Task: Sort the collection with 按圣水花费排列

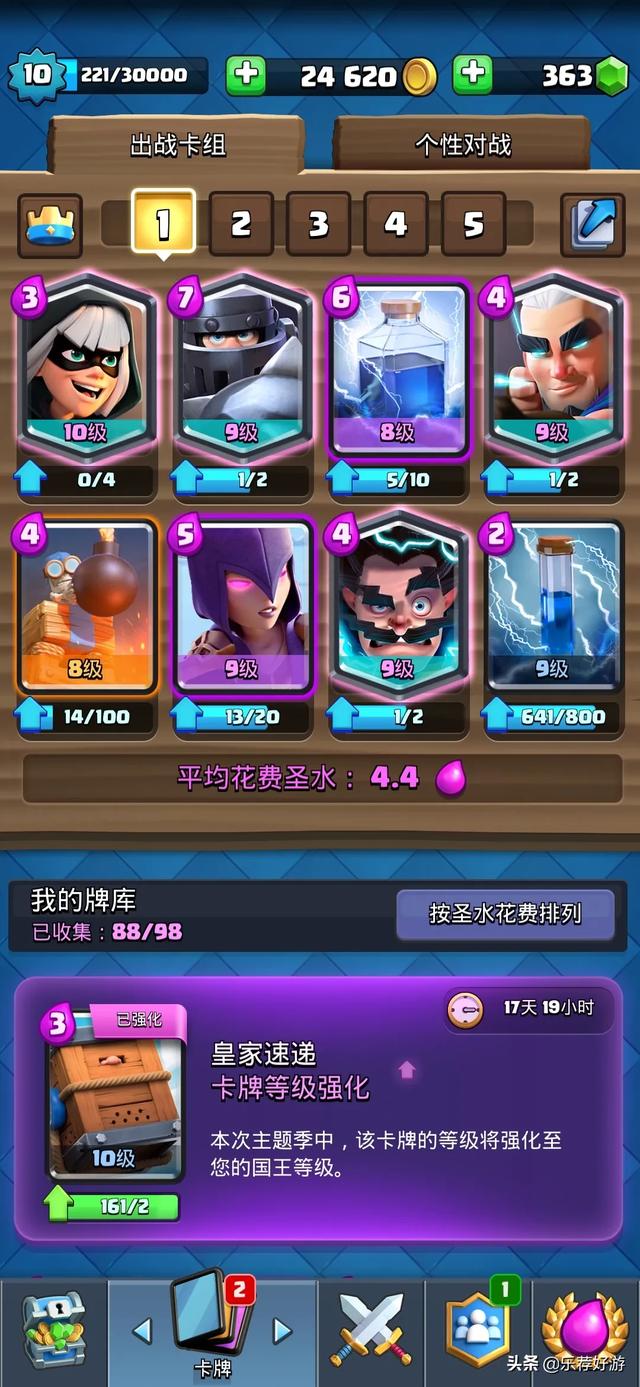Action: (x=505, y=913)
